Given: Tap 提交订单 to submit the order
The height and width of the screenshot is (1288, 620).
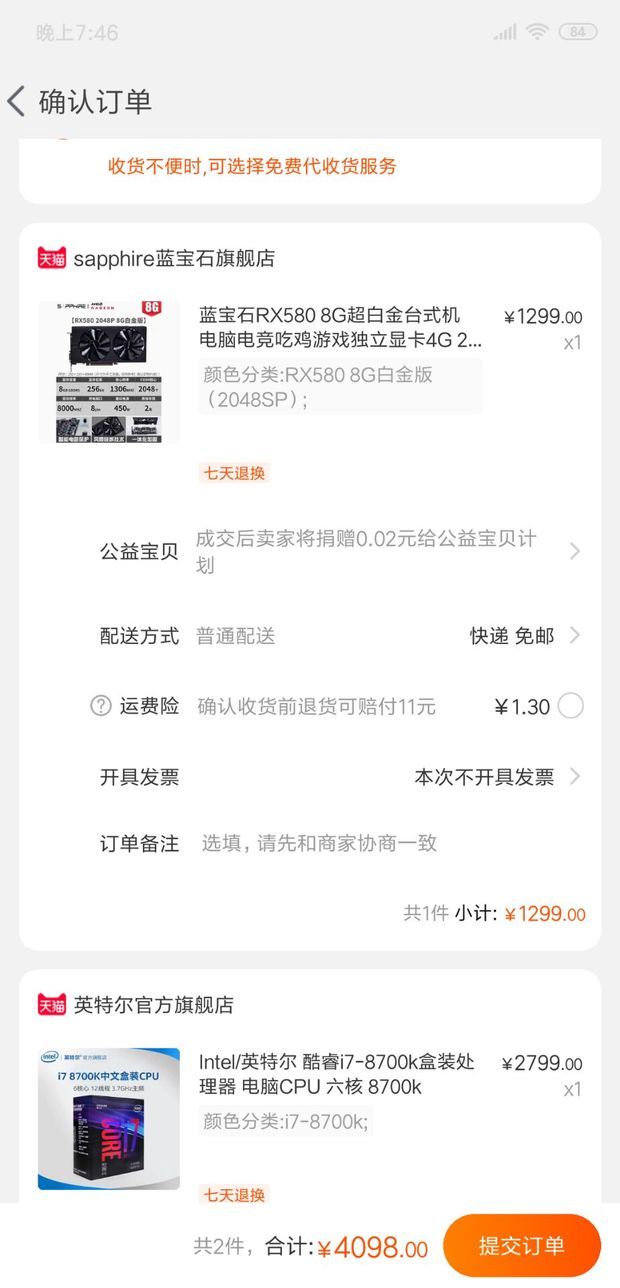Looking at the screenshot, I should 521,1246.
